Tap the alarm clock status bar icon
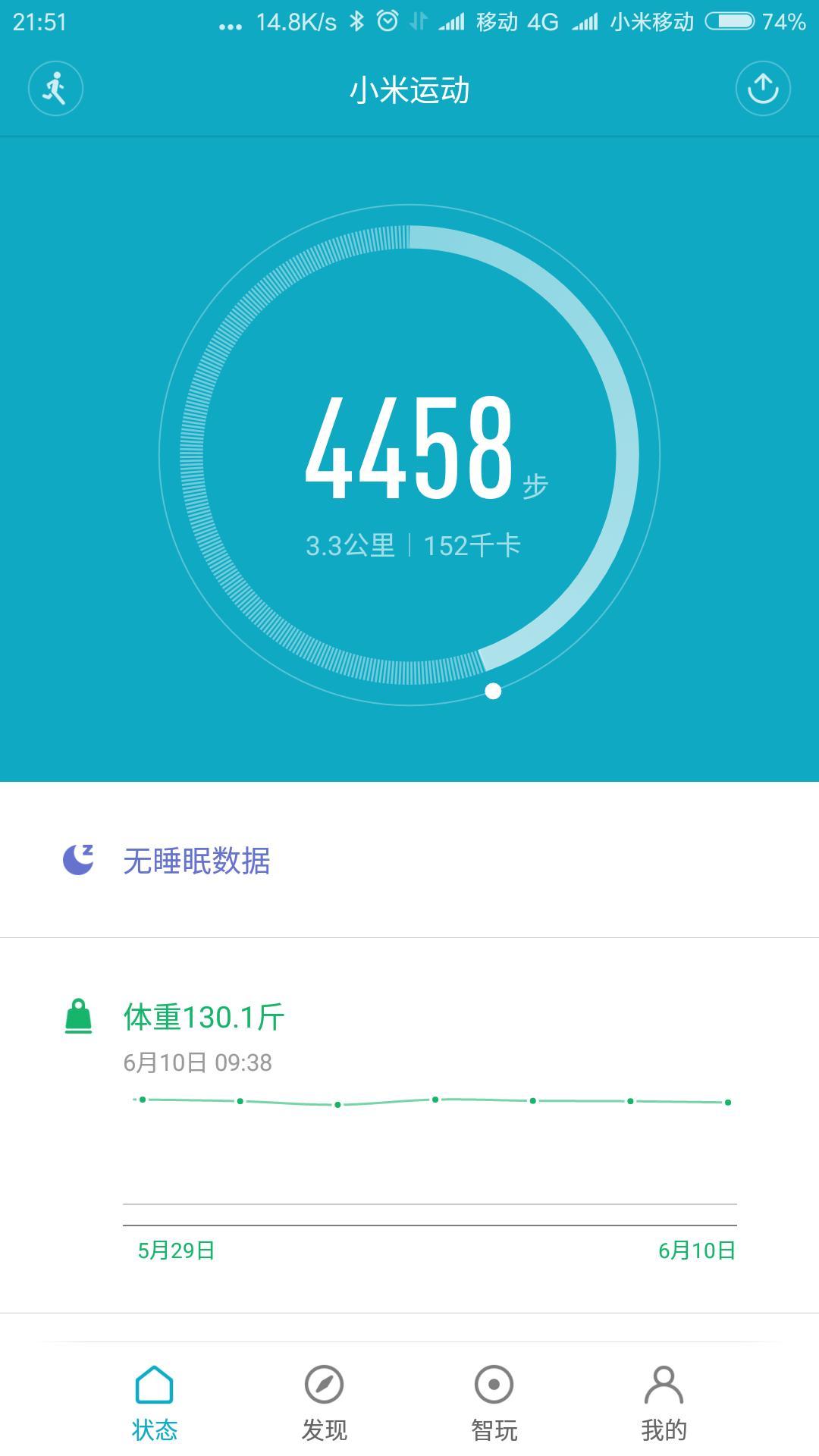This screenshot has width=819, height=1456. point(388,20)
